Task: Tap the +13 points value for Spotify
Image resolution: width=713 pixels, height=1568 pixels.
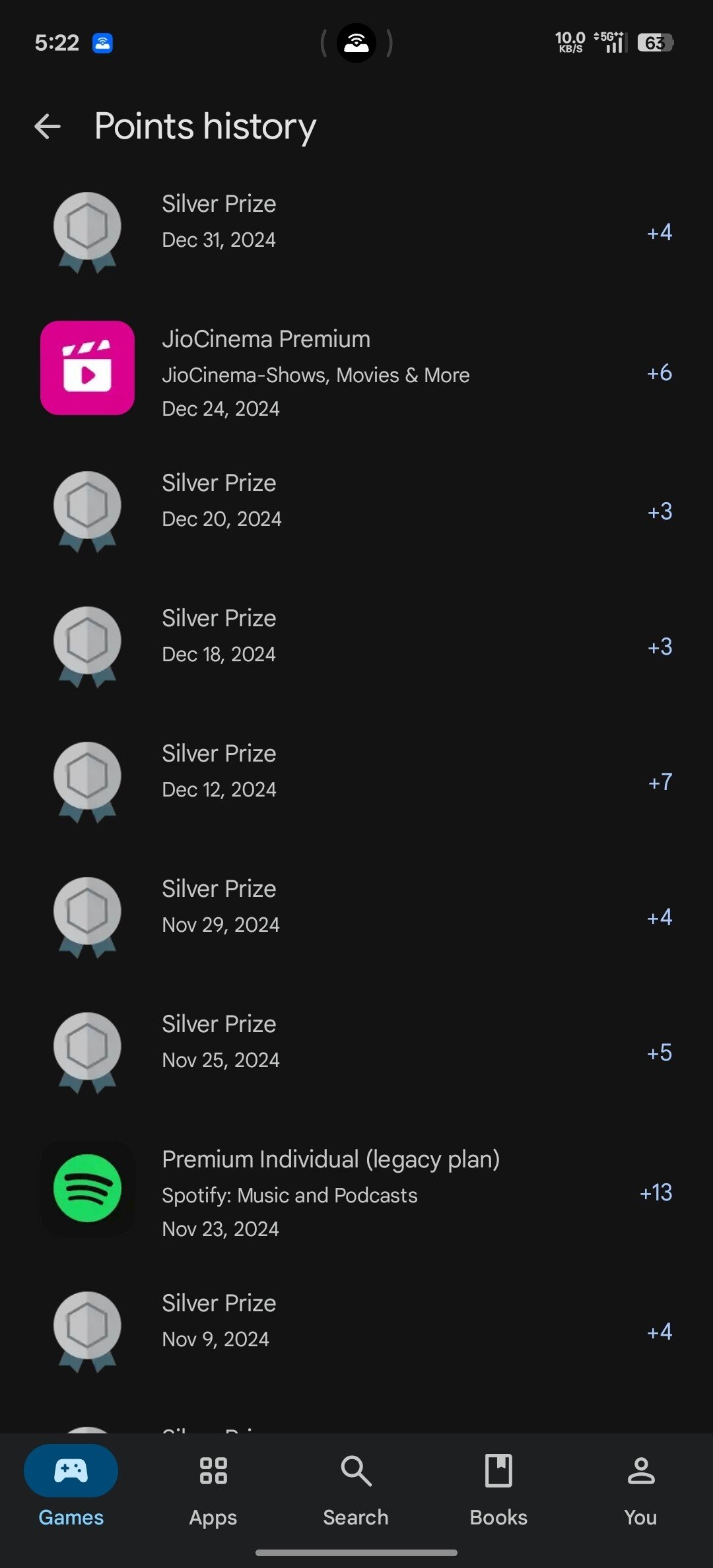Action: click(656, 1191)
